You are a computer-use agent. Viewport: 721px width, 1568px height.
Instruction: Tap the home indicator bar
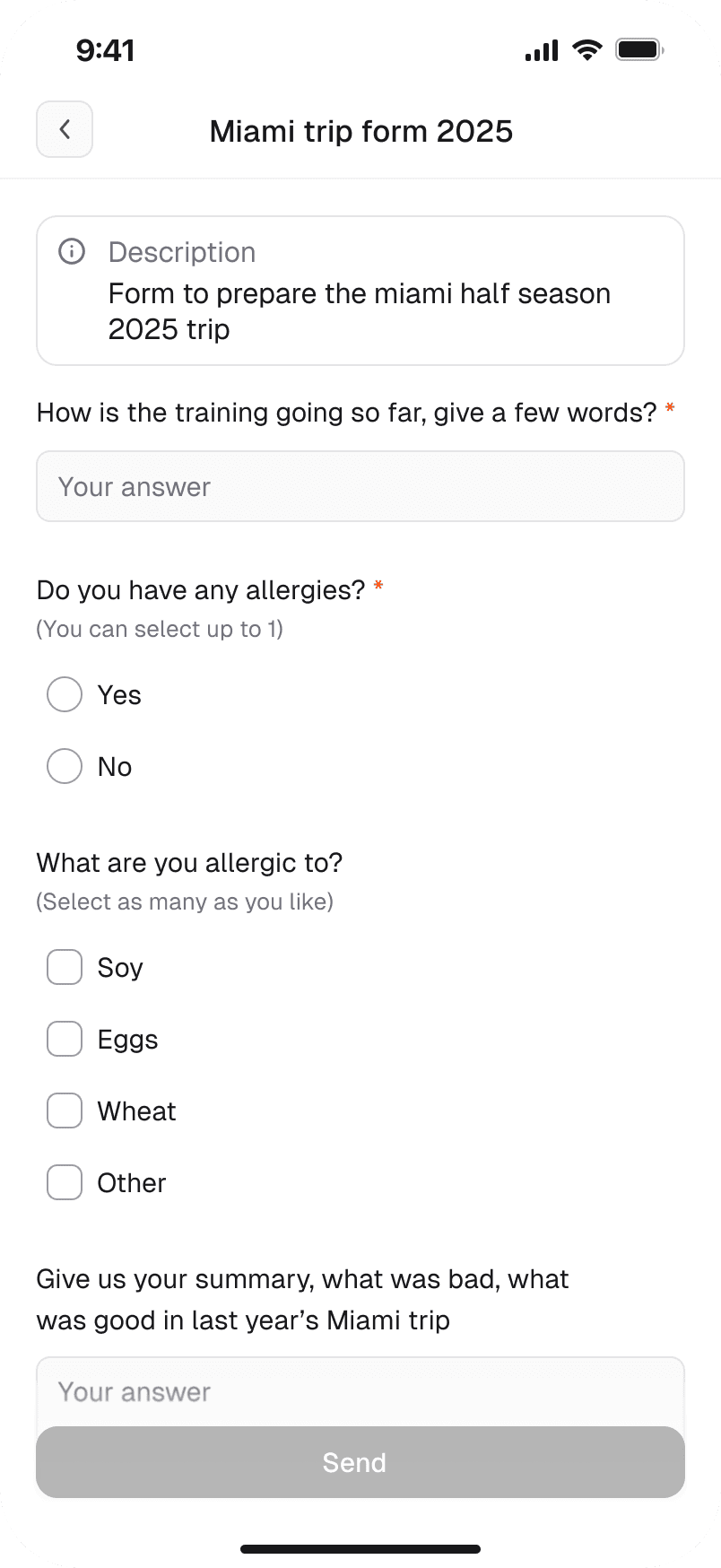(360, 1547)
